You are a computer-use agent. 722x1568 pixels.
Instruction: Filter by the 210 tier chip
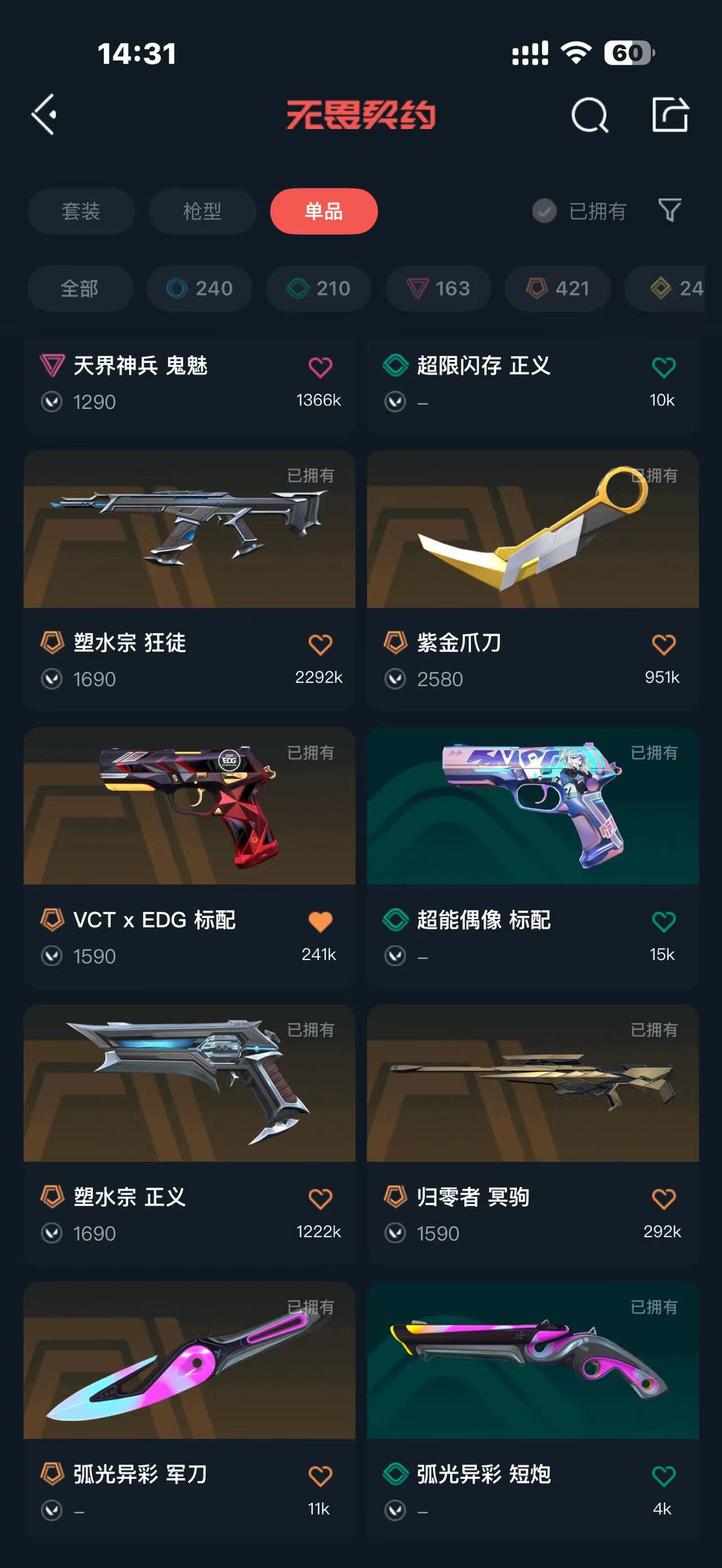(x=319, y=289)
